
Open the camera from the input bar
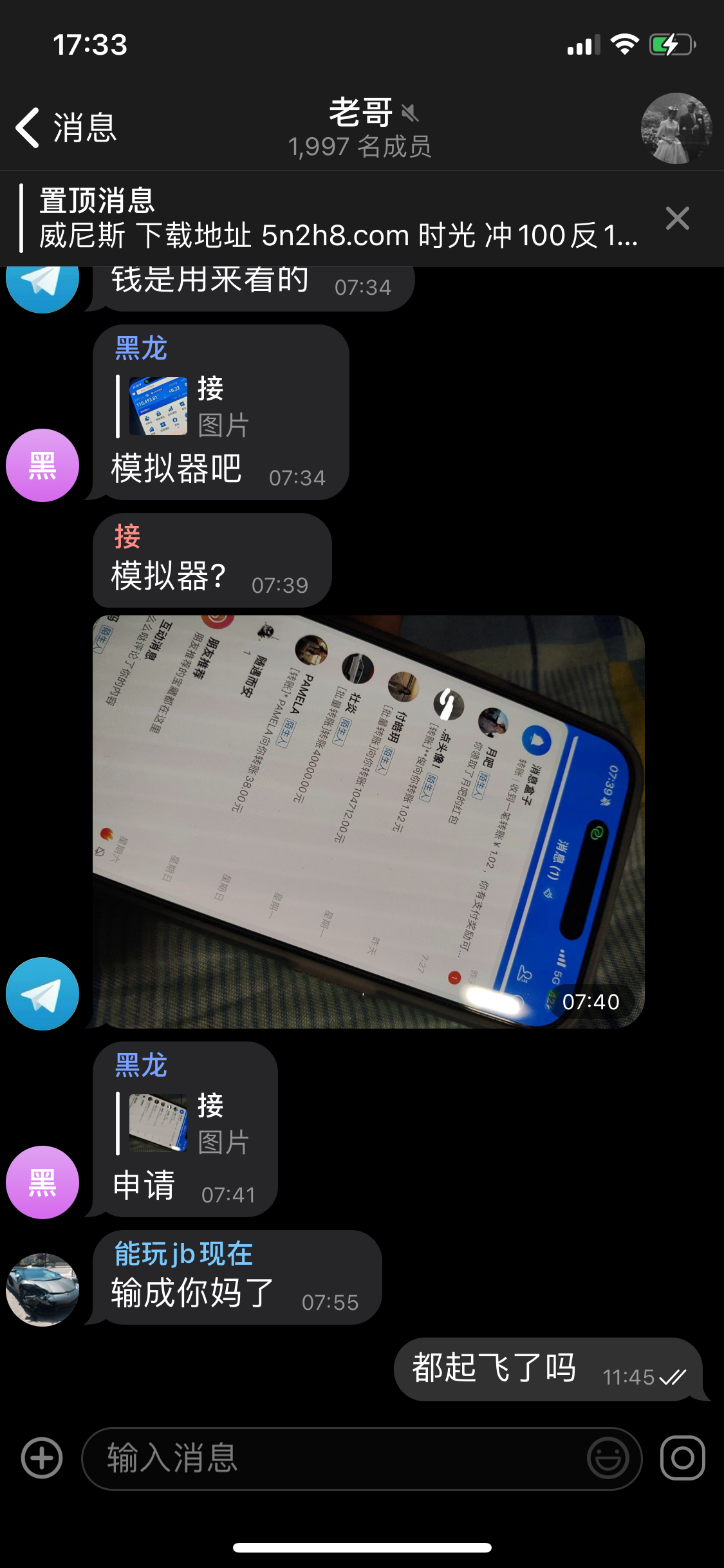pos(682,1458)
